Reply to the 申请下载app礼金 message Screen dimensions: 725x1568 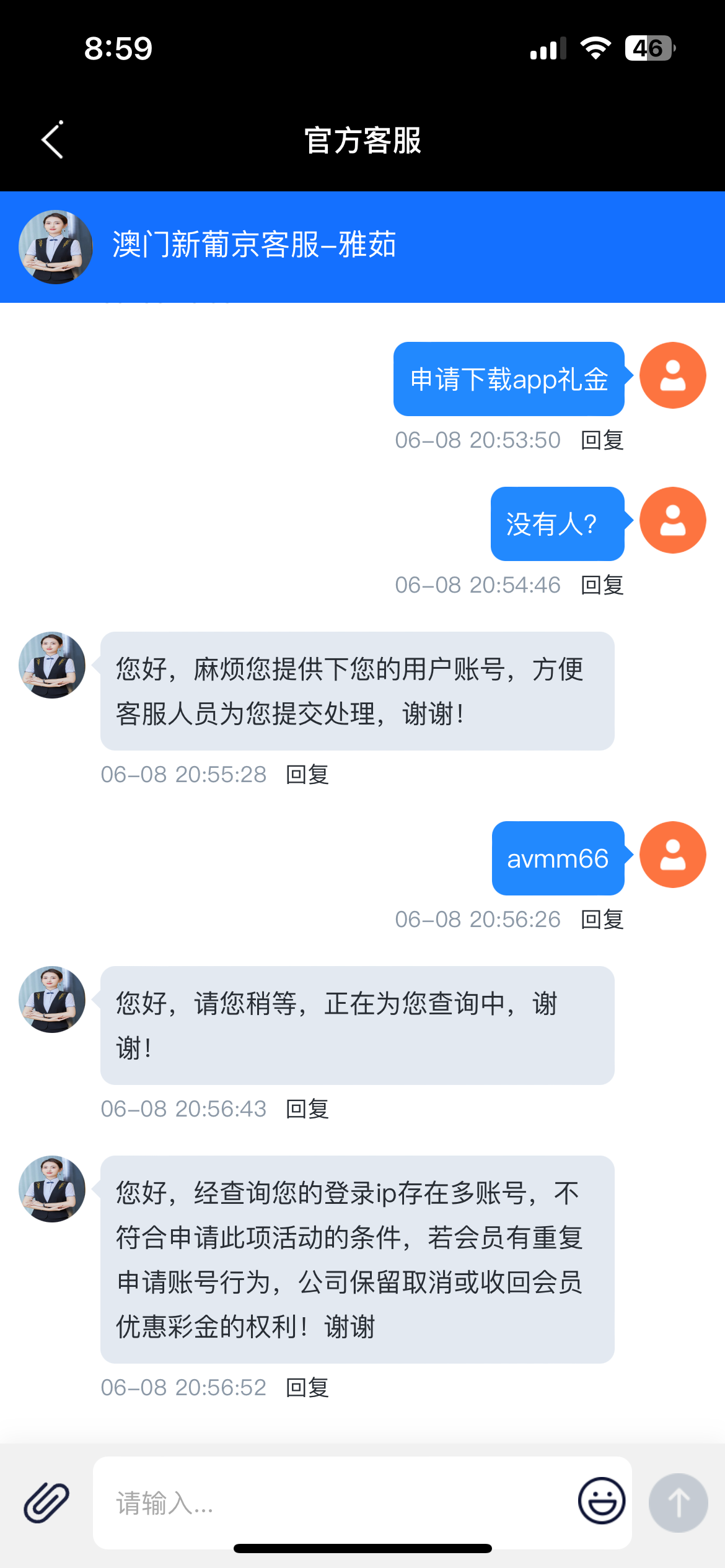[602, 440]
